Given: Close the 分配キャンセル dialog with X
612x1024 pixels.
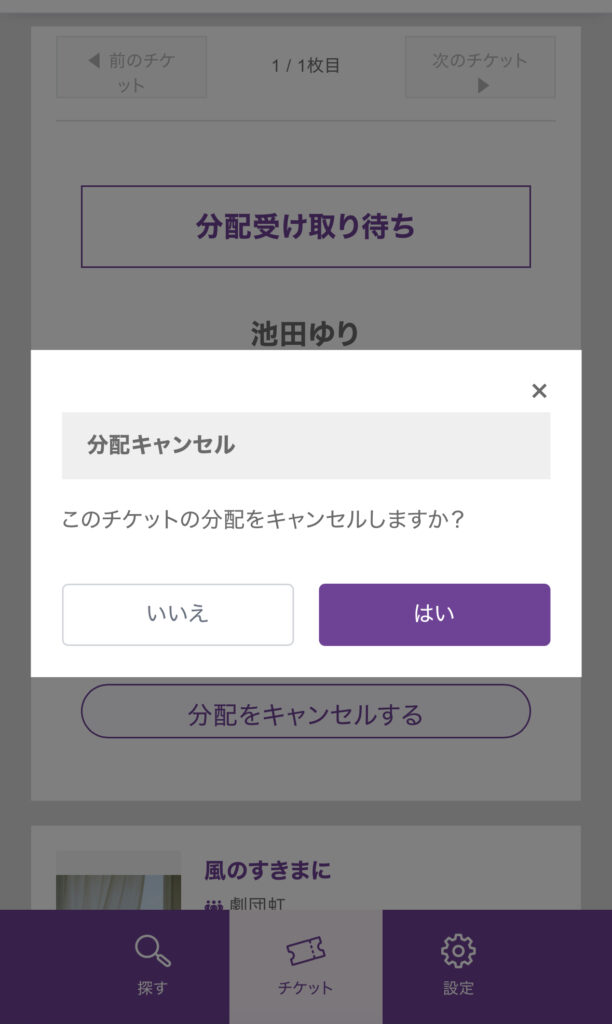Looking at the screenshot, I should click(x=539, y=391).
